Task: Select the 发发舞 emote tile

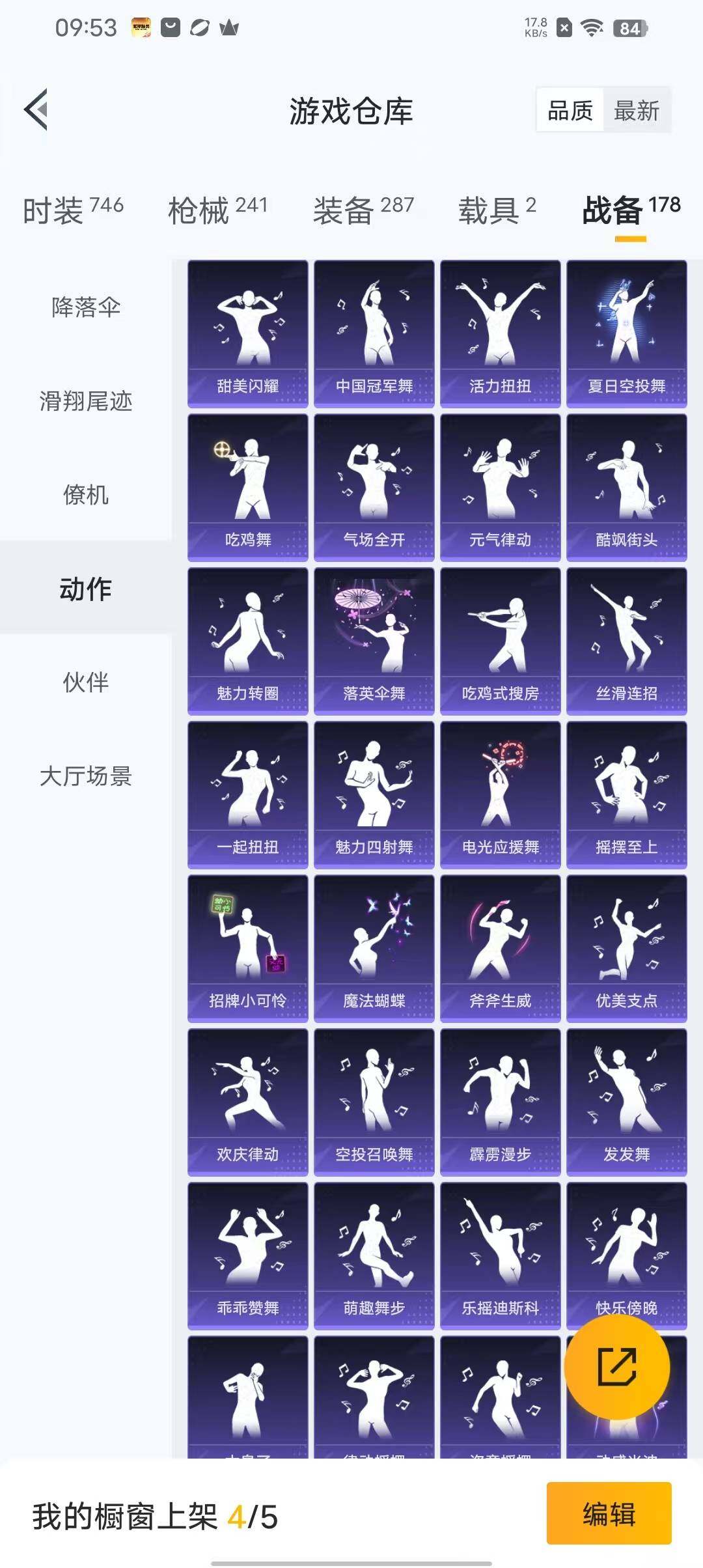Action: tap(626, 1102)
